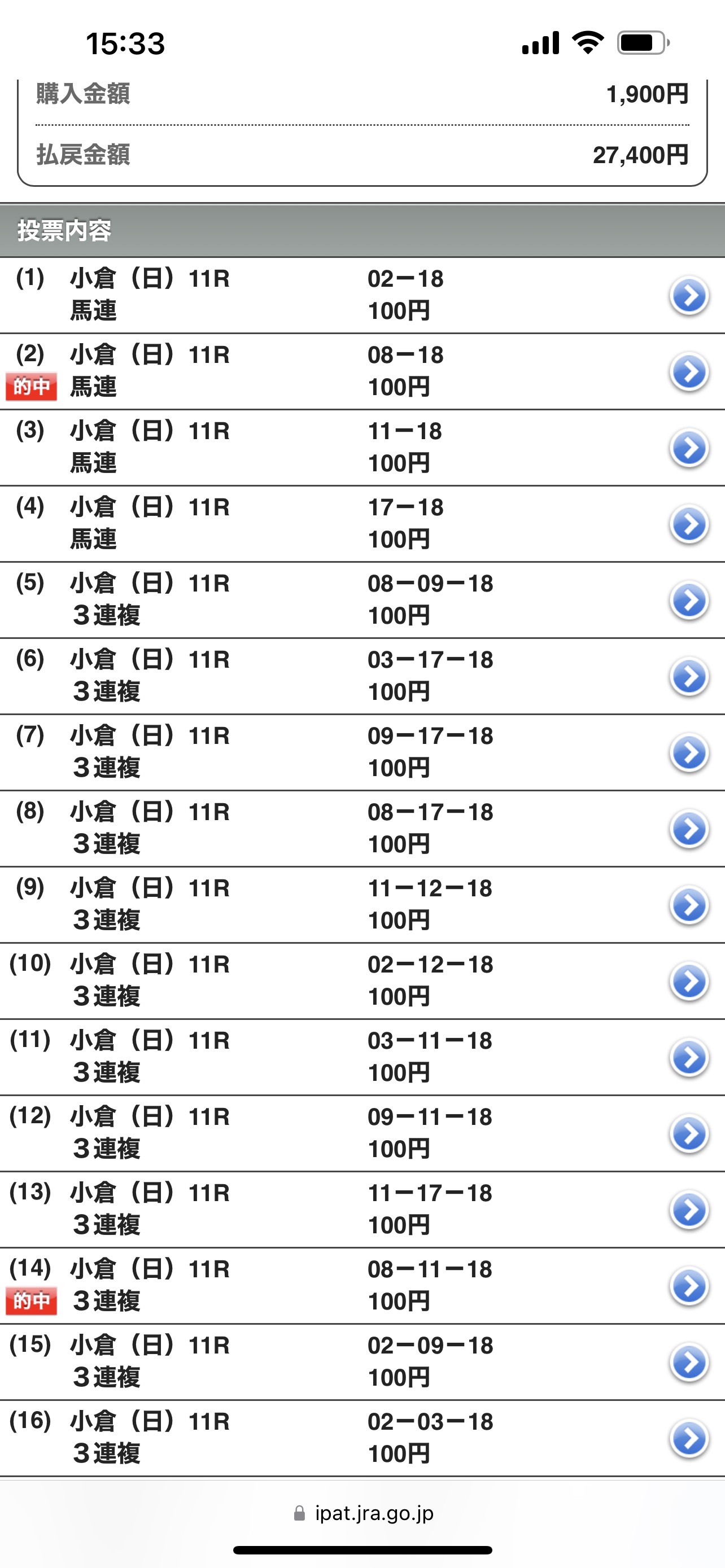Open bet (9) 3連複 11-12-18
The height and width of the screenshot is (1568, 725).
[688, 905]
